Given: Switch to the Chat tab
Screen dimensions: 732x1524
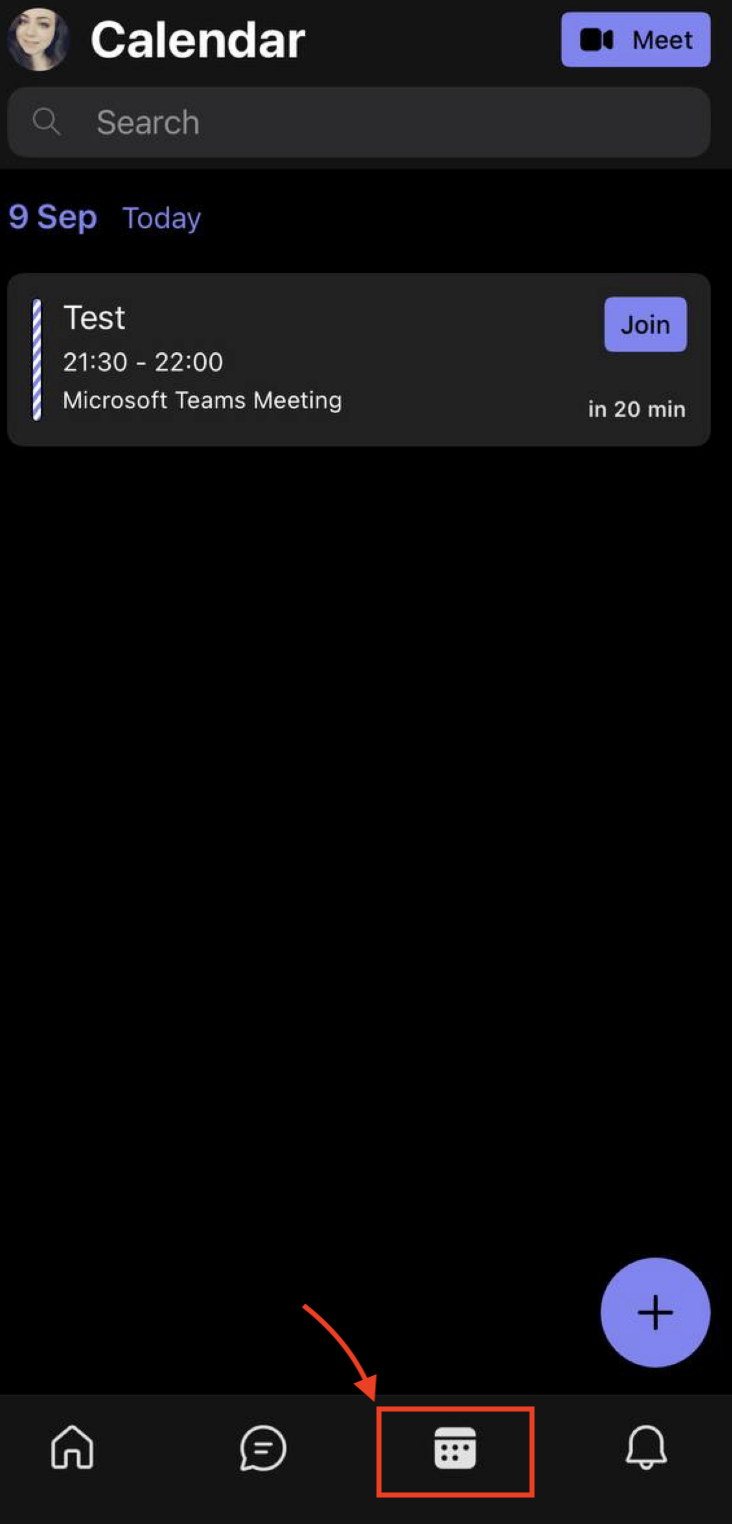Looking at the screenshot, I should click(x=263, y=1447).
